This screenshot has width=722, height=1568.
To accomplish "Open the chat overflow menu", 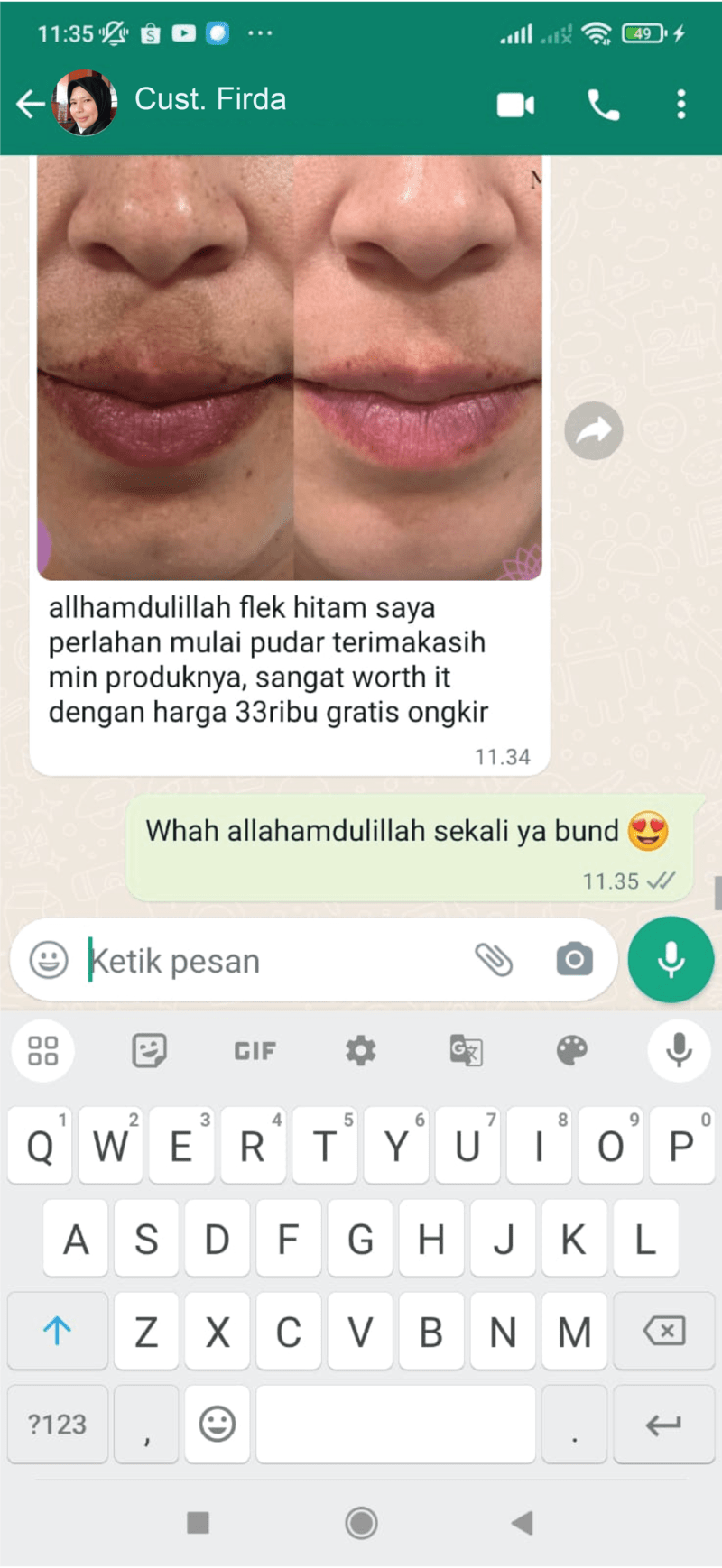I will pos(681,105).
